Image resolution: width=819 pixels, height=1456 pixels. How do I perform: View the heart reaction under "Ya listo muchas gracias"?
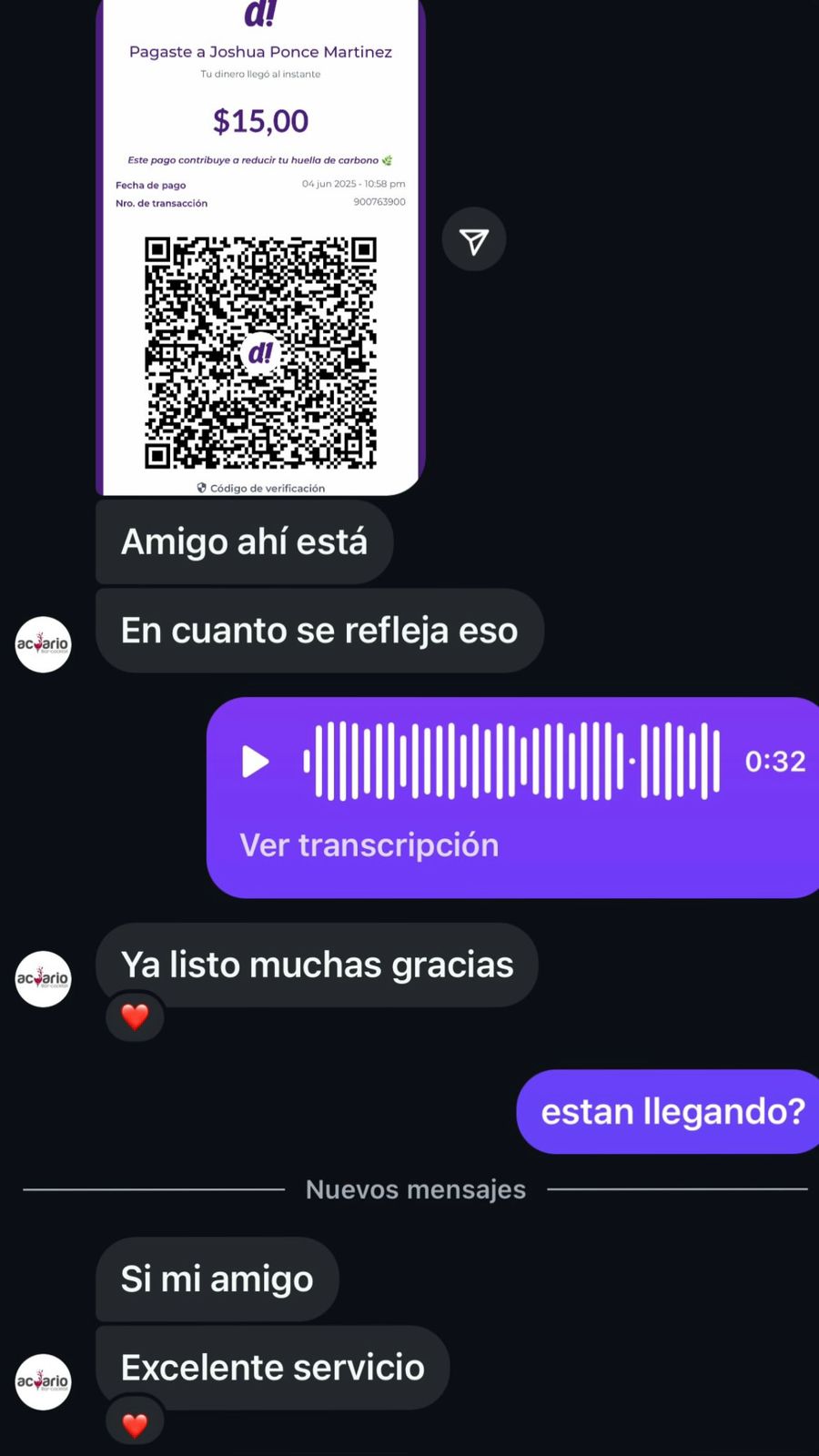point(135,1016)
